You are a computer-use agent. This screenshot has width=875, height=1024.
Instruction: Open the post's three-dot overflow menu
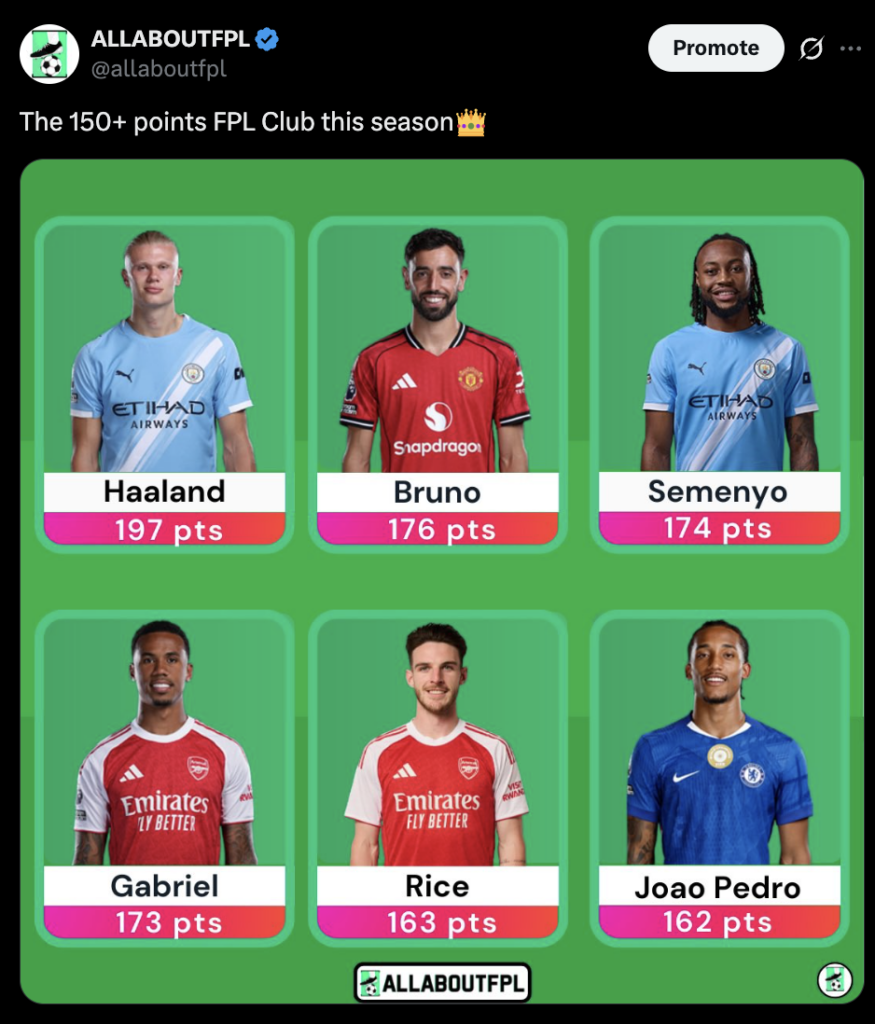[x=850, y=48]
